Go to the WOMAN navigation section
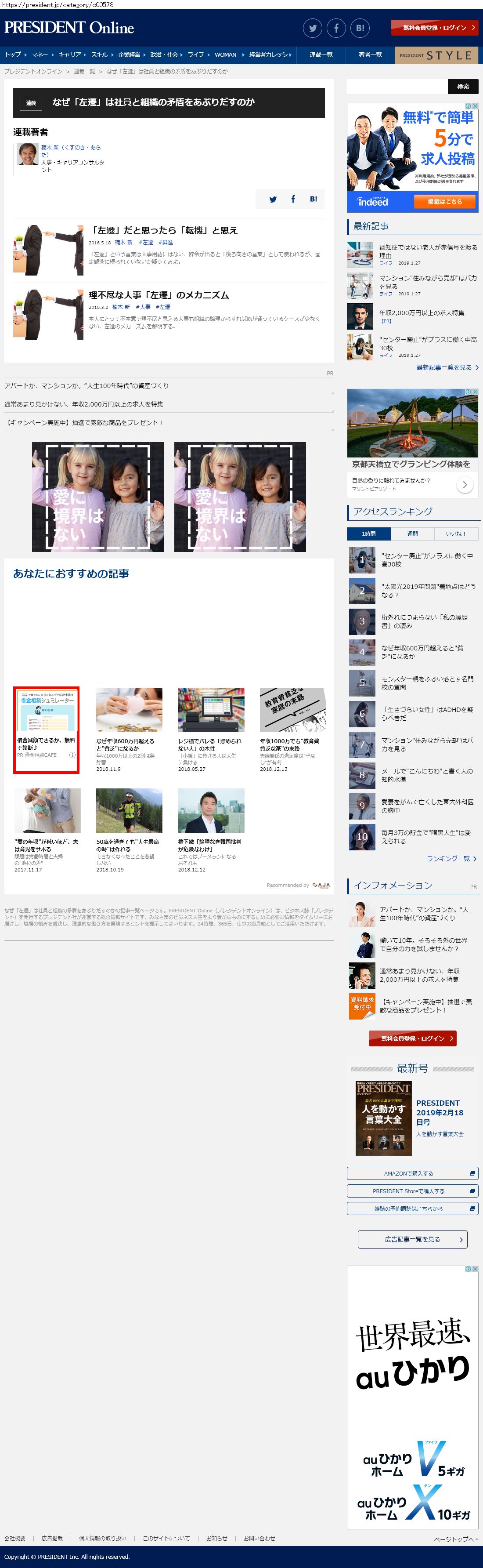 pos(225,55)
